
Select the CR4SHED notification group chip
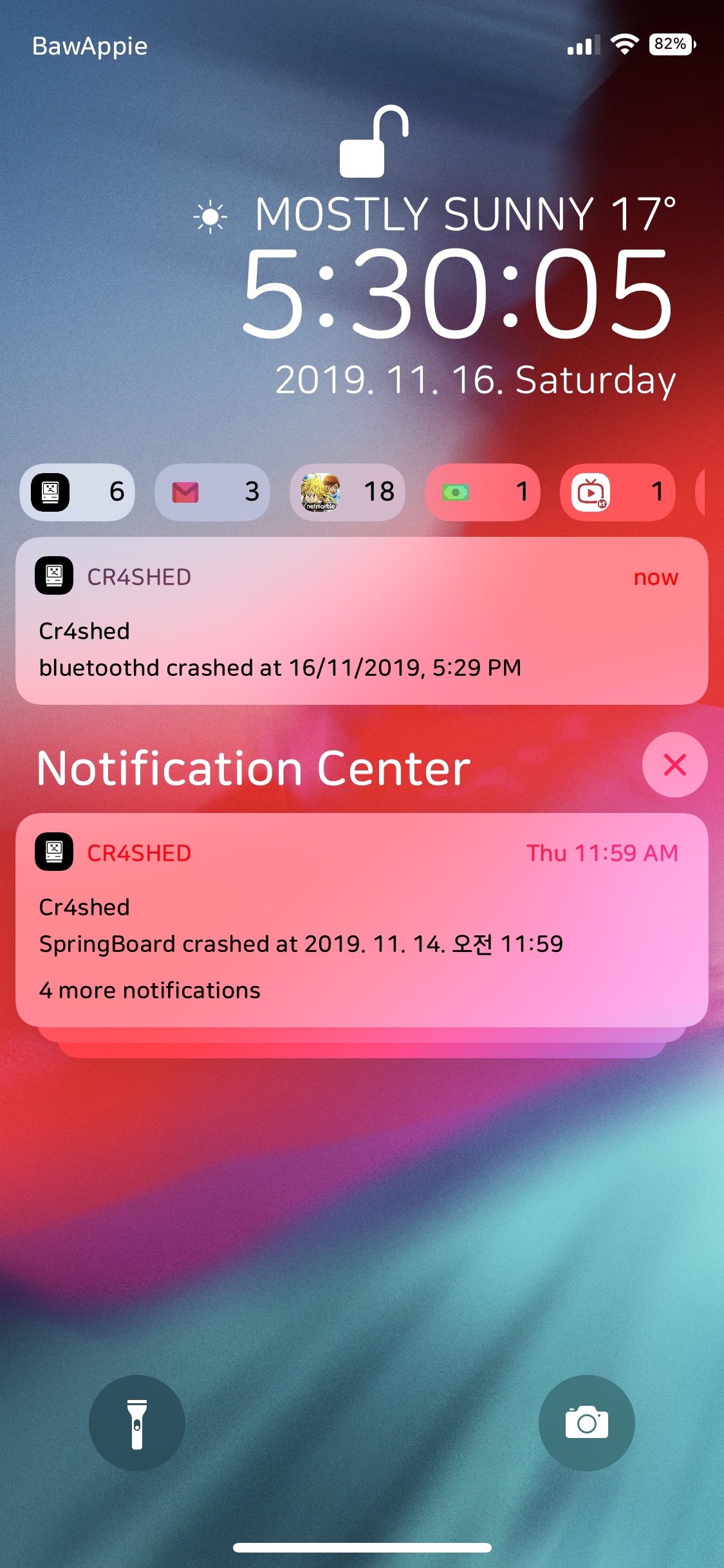click(x=77, y=492)
